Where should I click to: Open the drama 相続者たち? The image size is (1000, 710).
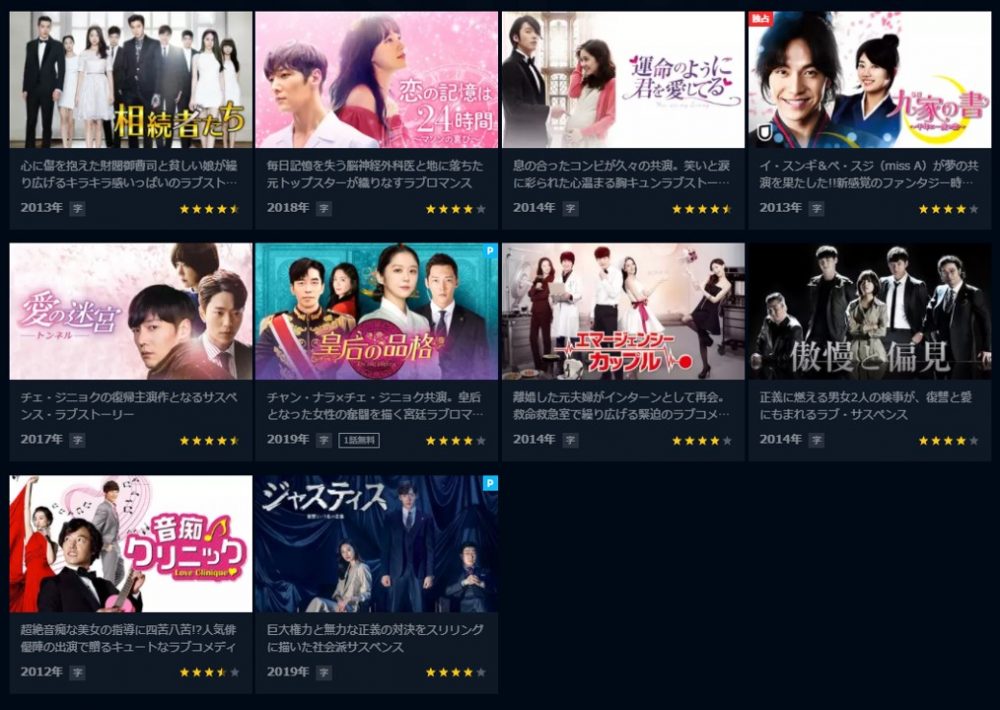130,80
